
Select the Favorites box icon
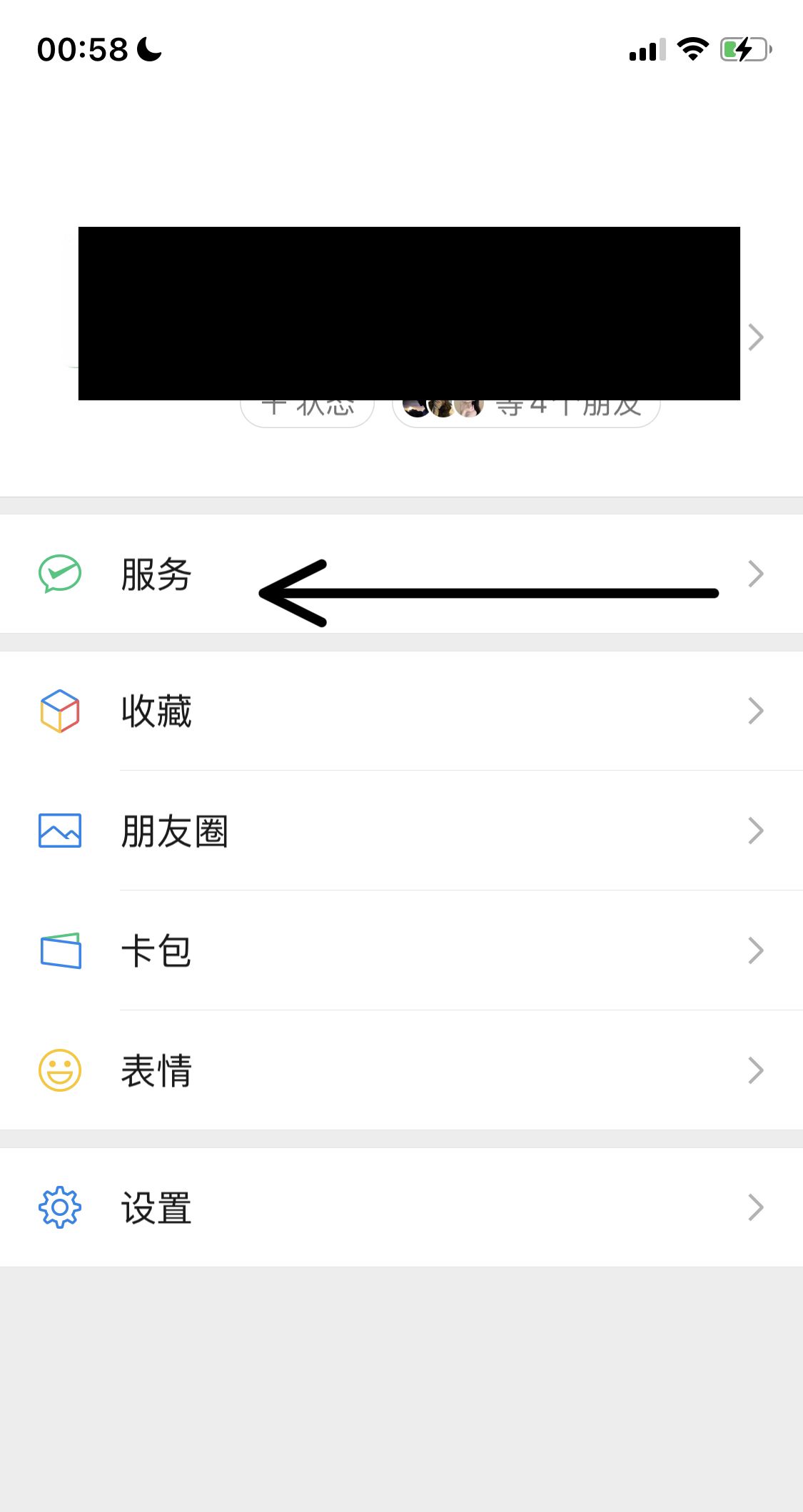61,710
